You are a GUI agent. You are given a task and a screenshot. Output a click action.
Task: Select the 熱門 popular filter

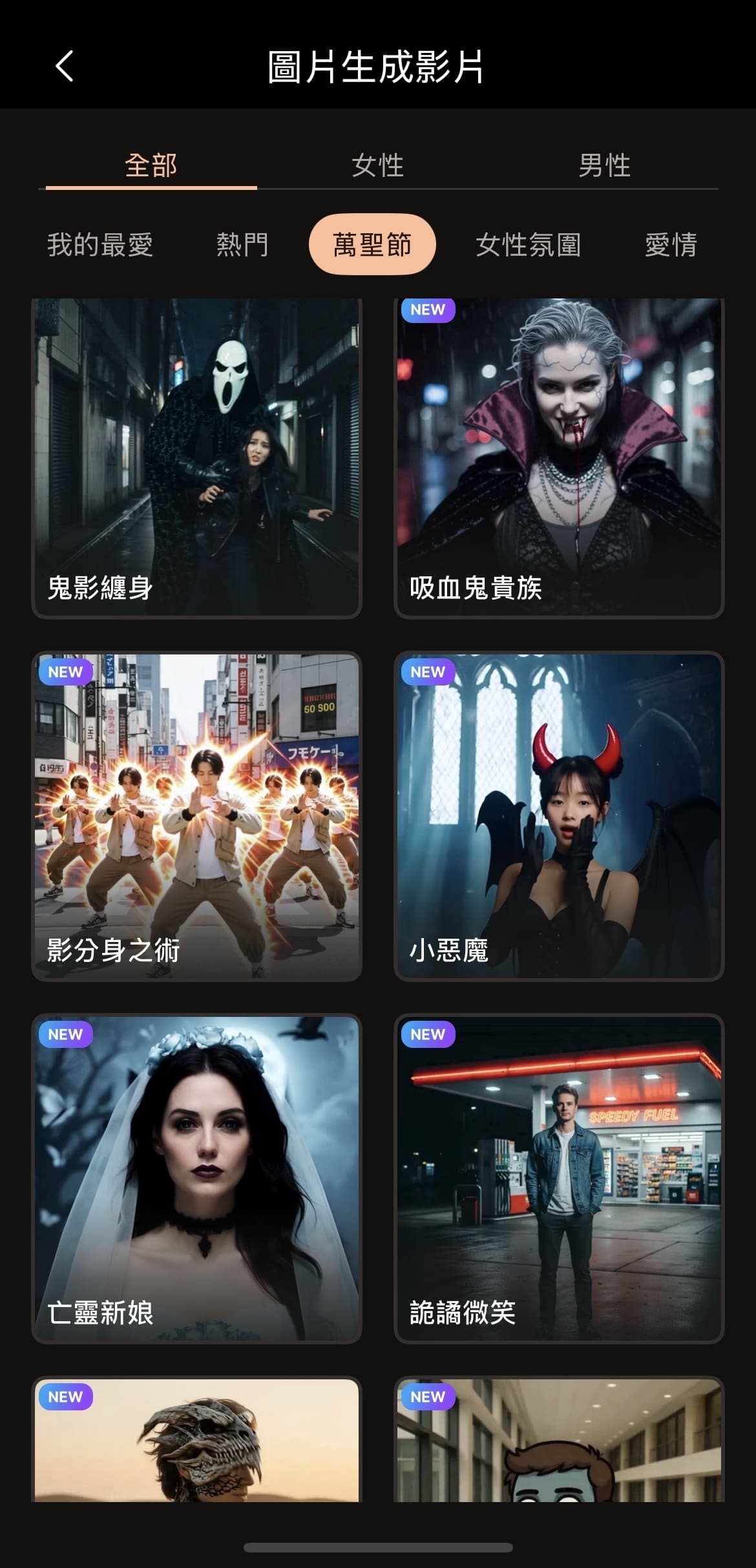[242, 245]
